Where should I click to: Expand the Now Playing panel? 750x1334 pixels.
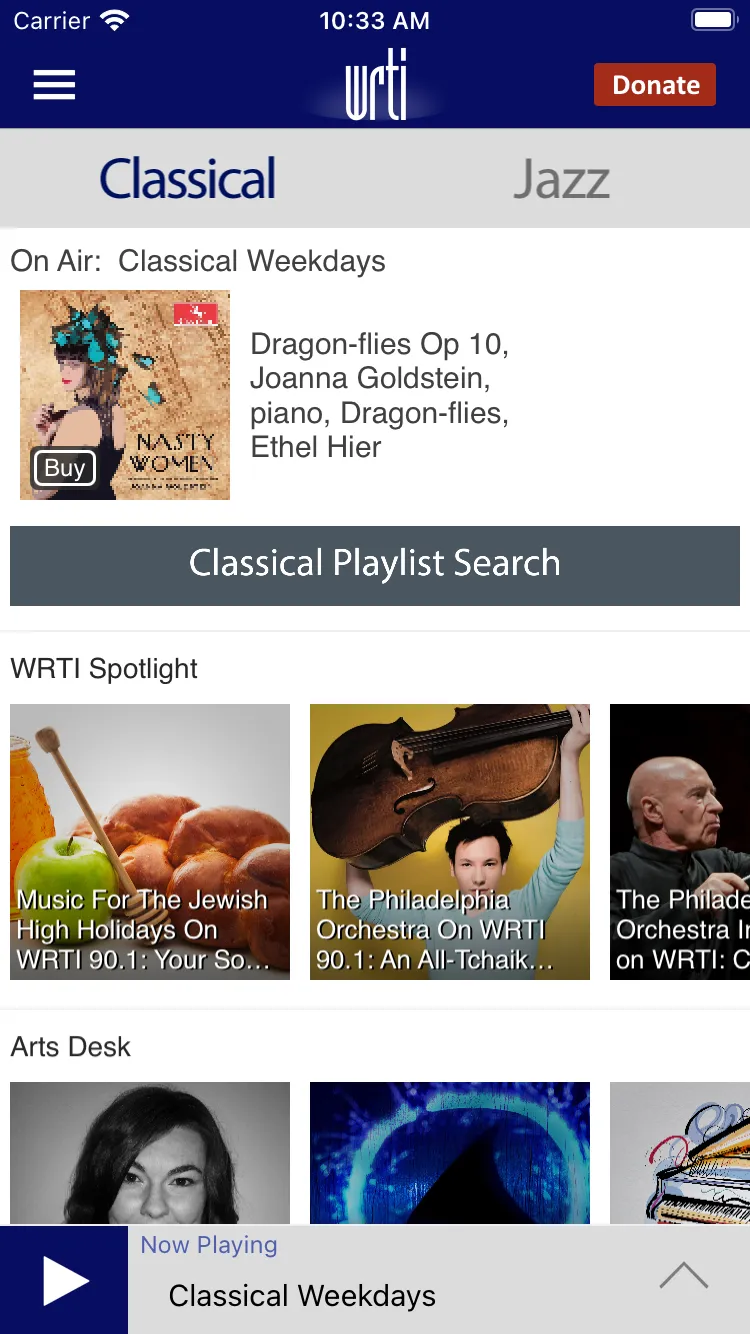[684, 1276]
